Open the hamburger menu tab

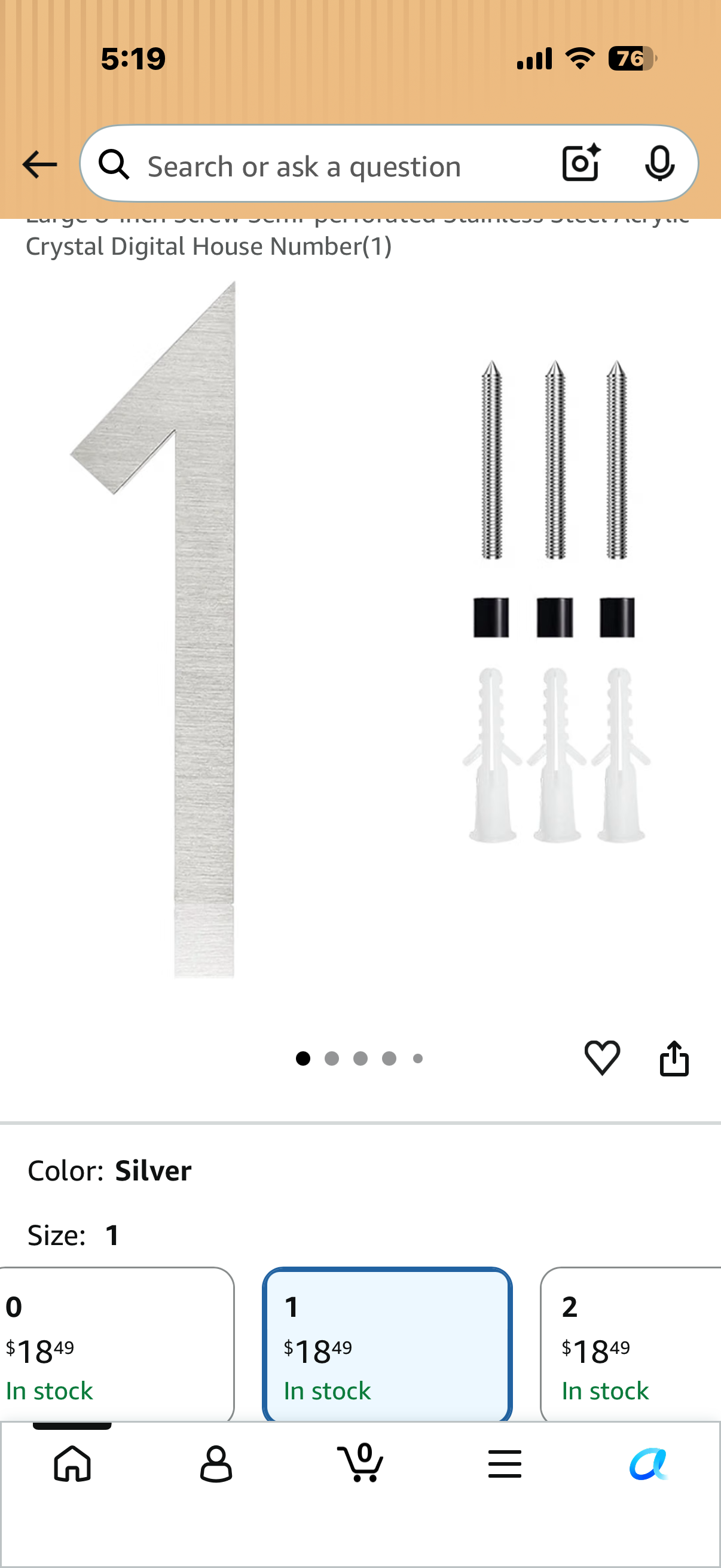505,1463
